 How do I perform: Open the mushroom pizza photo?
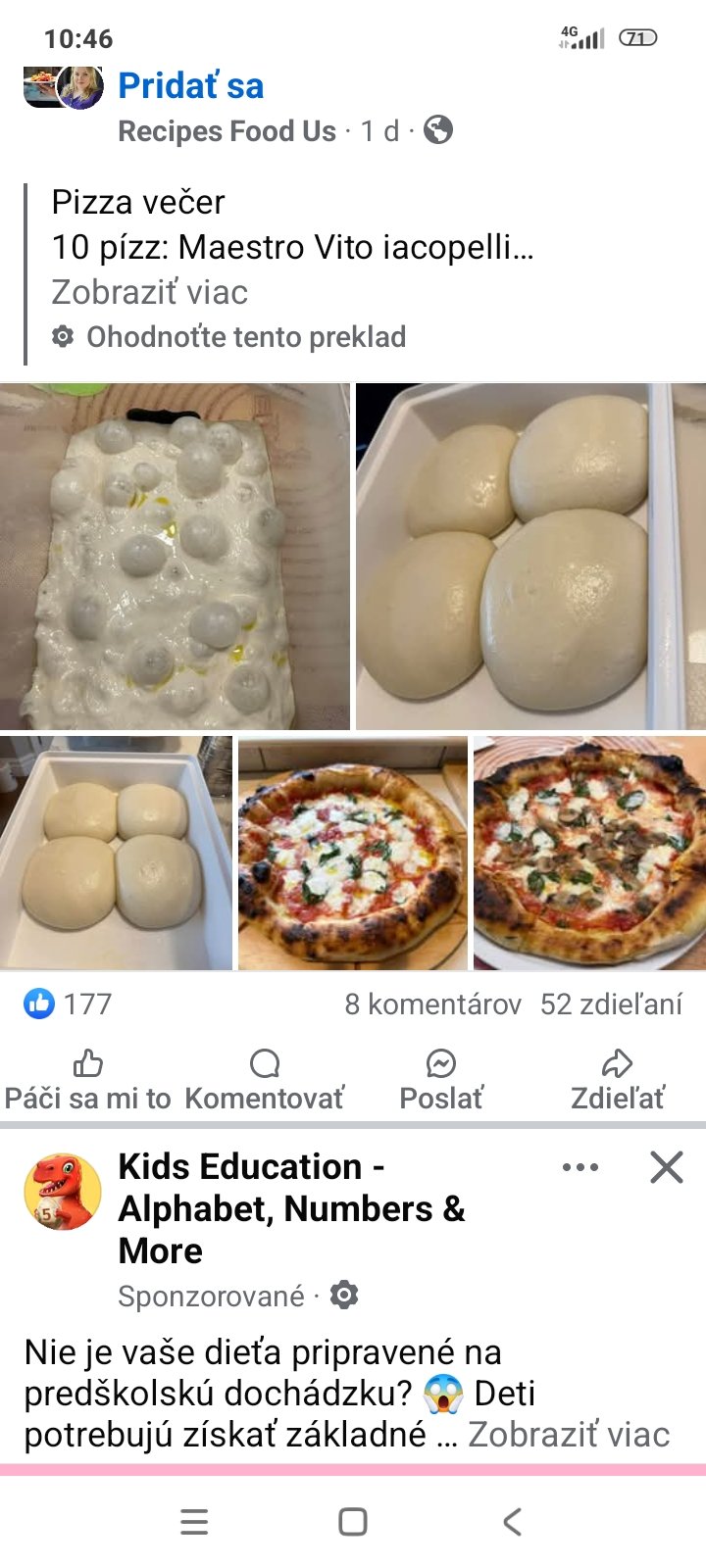(x=589, y=853)
